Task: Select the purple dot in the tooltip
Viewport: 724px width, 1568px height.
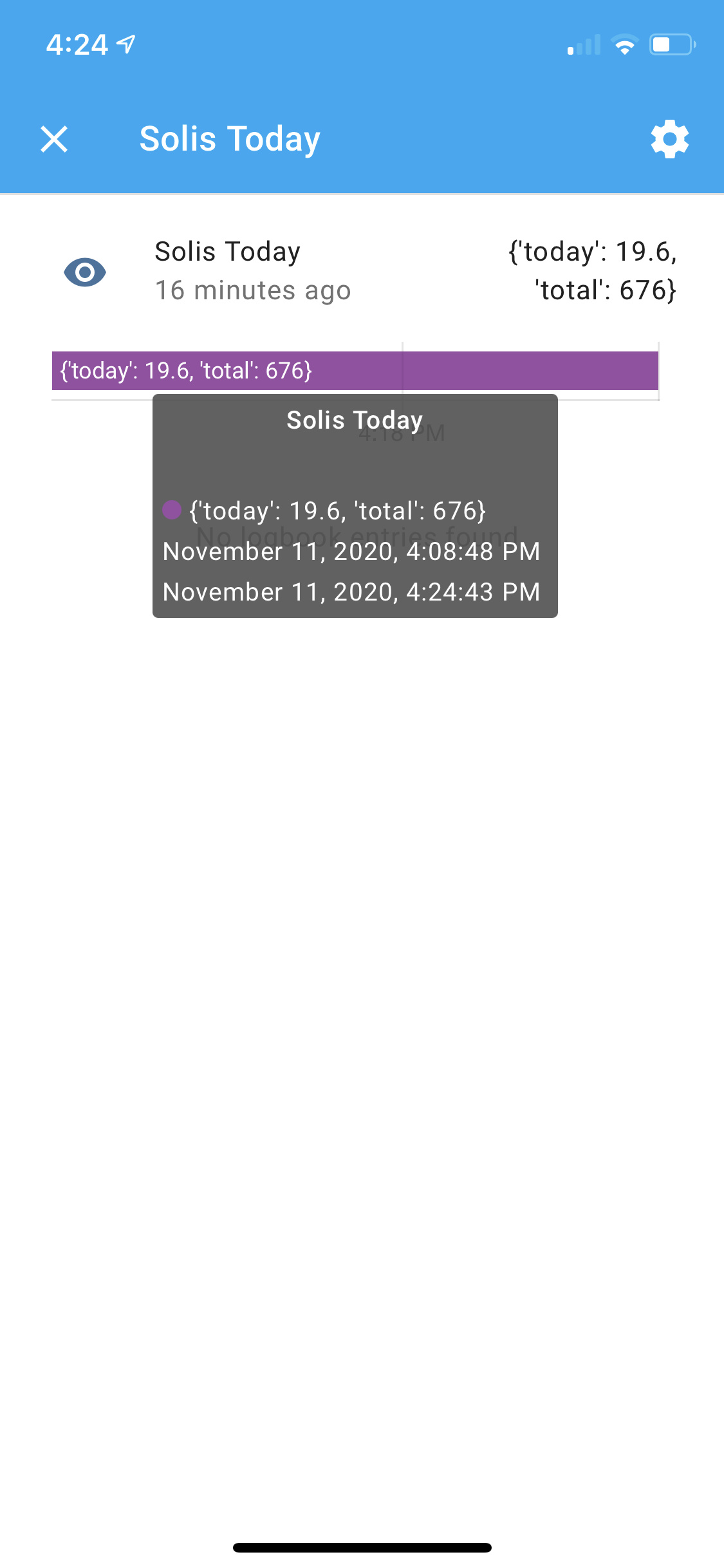Action: (x=172, y=512)
